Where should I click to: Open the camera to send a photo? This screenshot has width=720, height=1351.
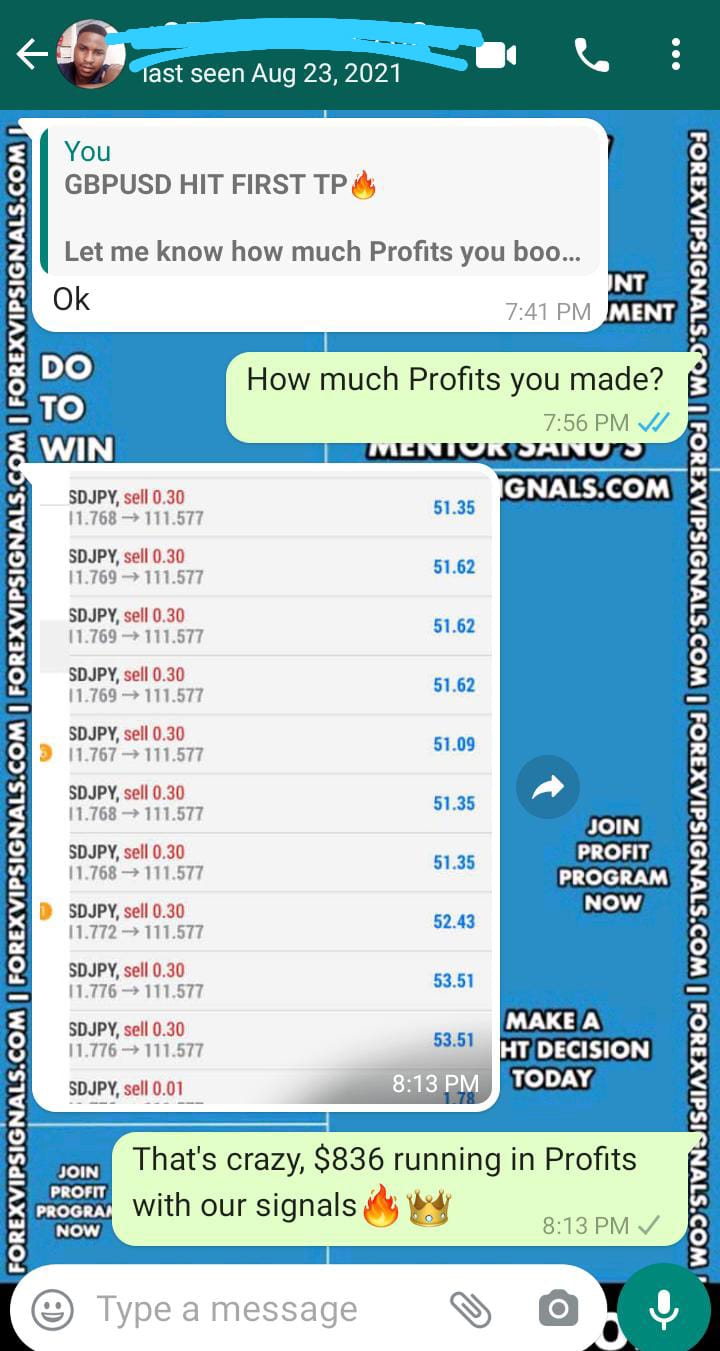coord(558,1309)
